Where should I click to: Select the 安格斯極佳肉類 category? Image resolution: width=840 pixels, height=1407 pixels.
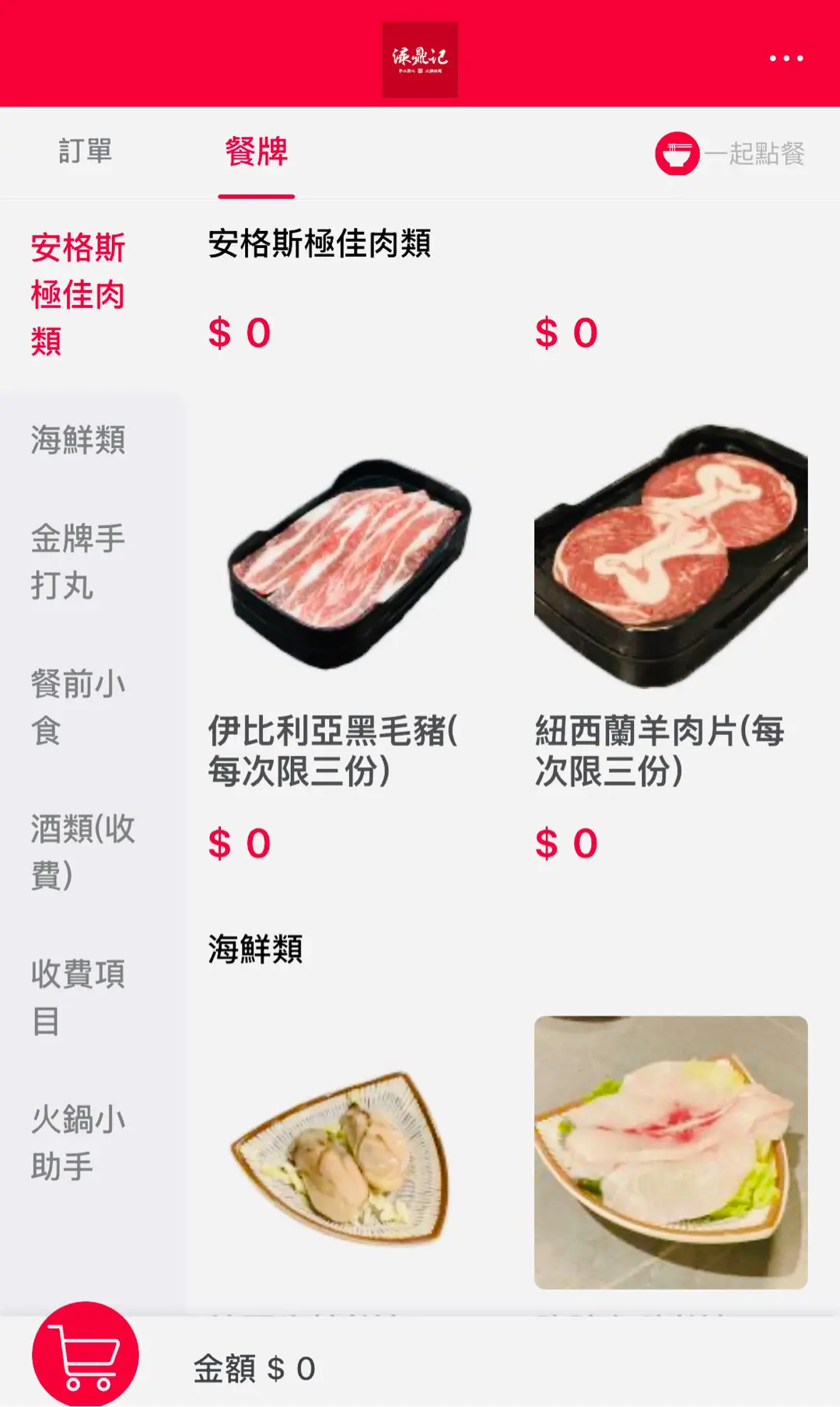pos(78,294)
